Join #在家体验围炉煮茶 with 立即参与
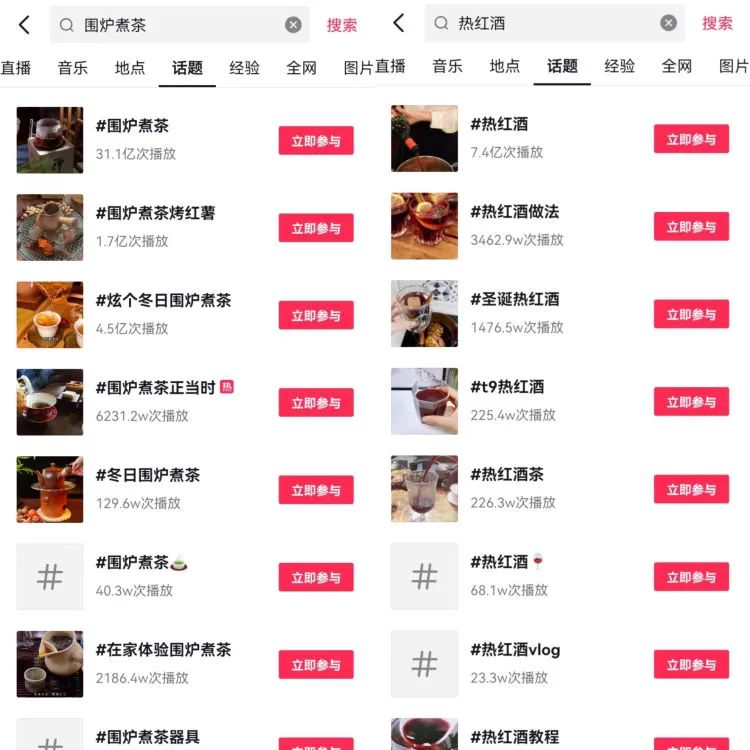This screenshot has width=750, height=750. pos(316,665)
